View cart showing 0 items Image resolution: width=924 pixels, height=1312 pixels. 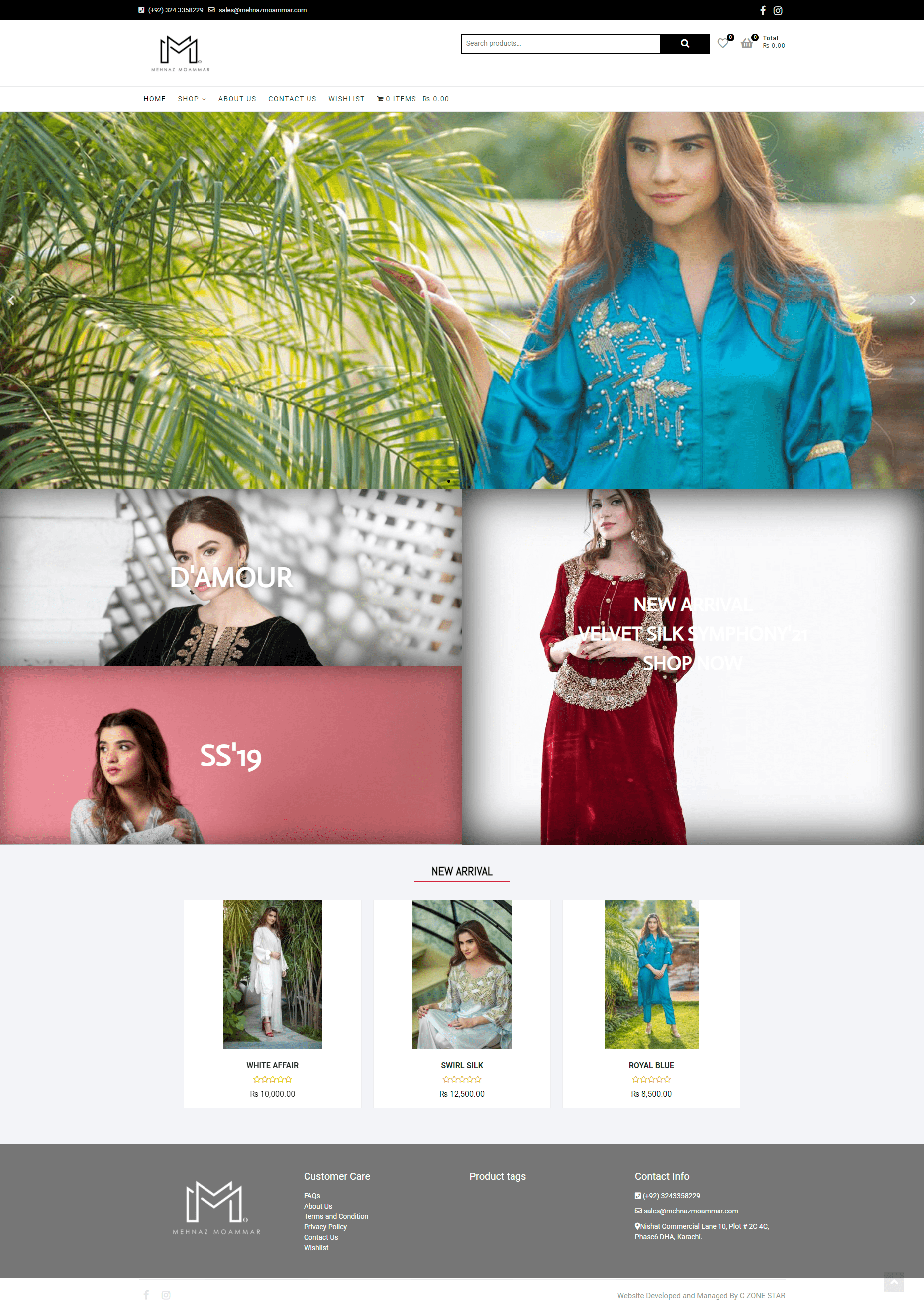point(412,99)
